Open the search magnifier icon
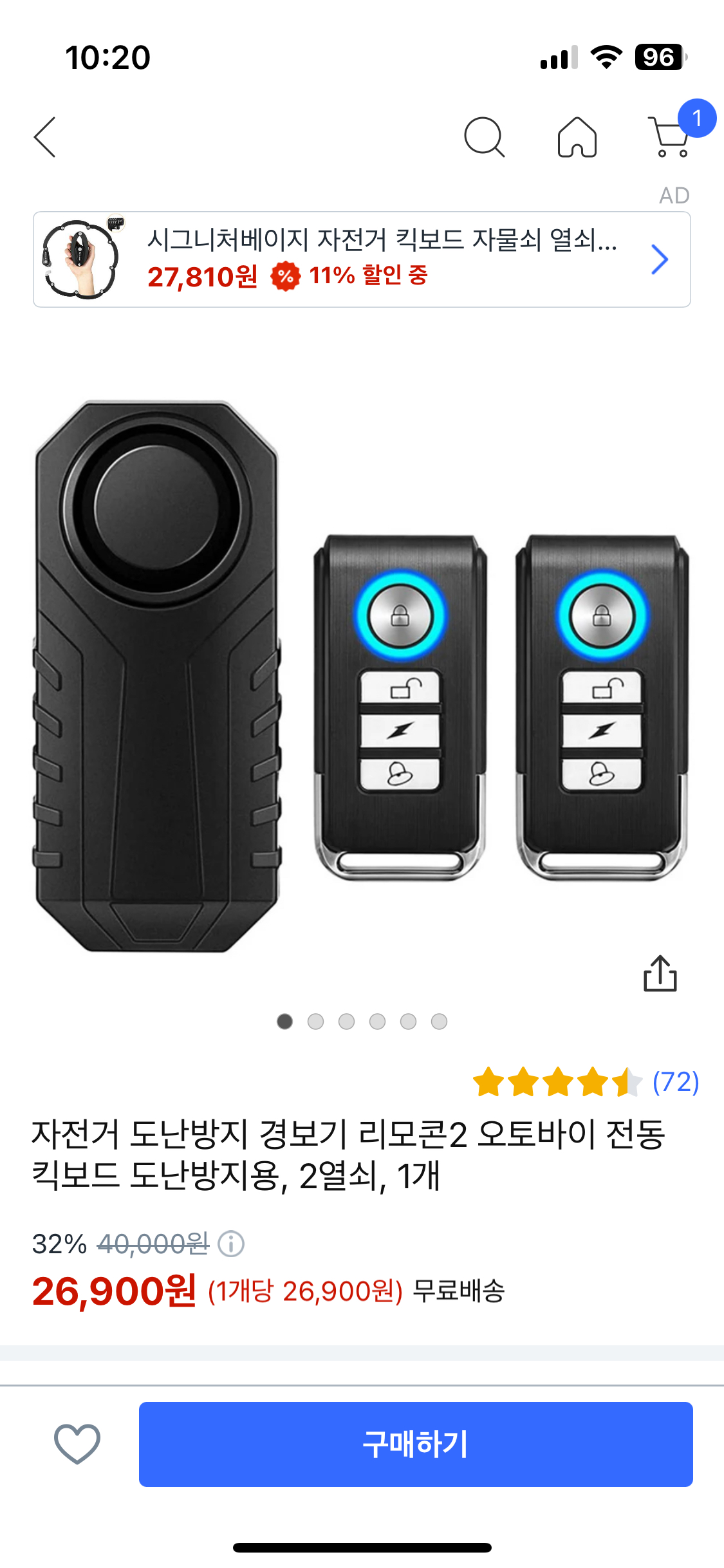 coord(484,137)
